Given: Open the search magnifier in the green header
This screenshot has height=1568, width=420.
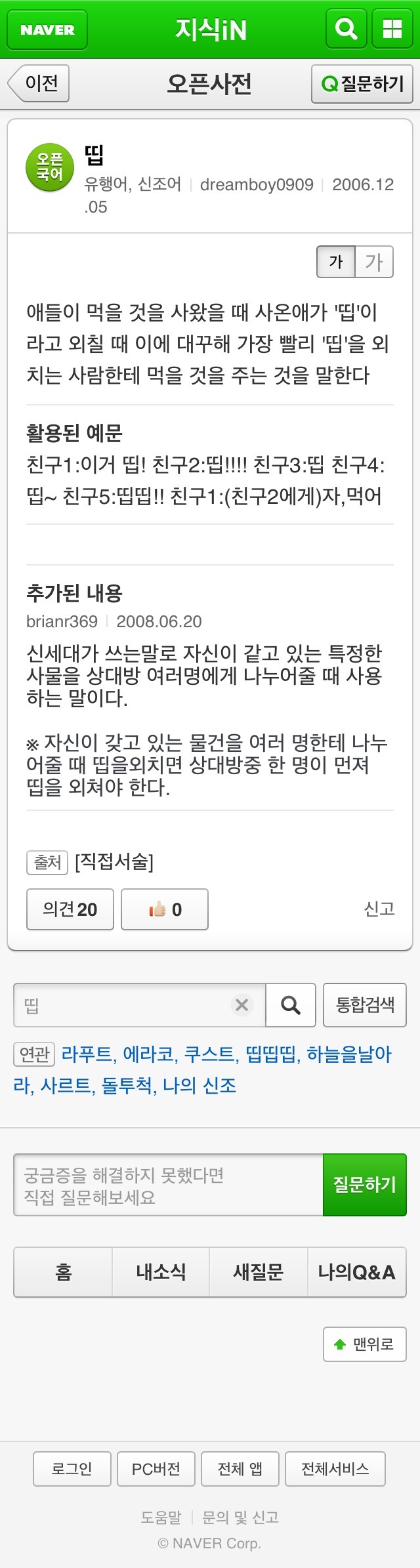Looking at the screenshot, I should tap(346, 29).
